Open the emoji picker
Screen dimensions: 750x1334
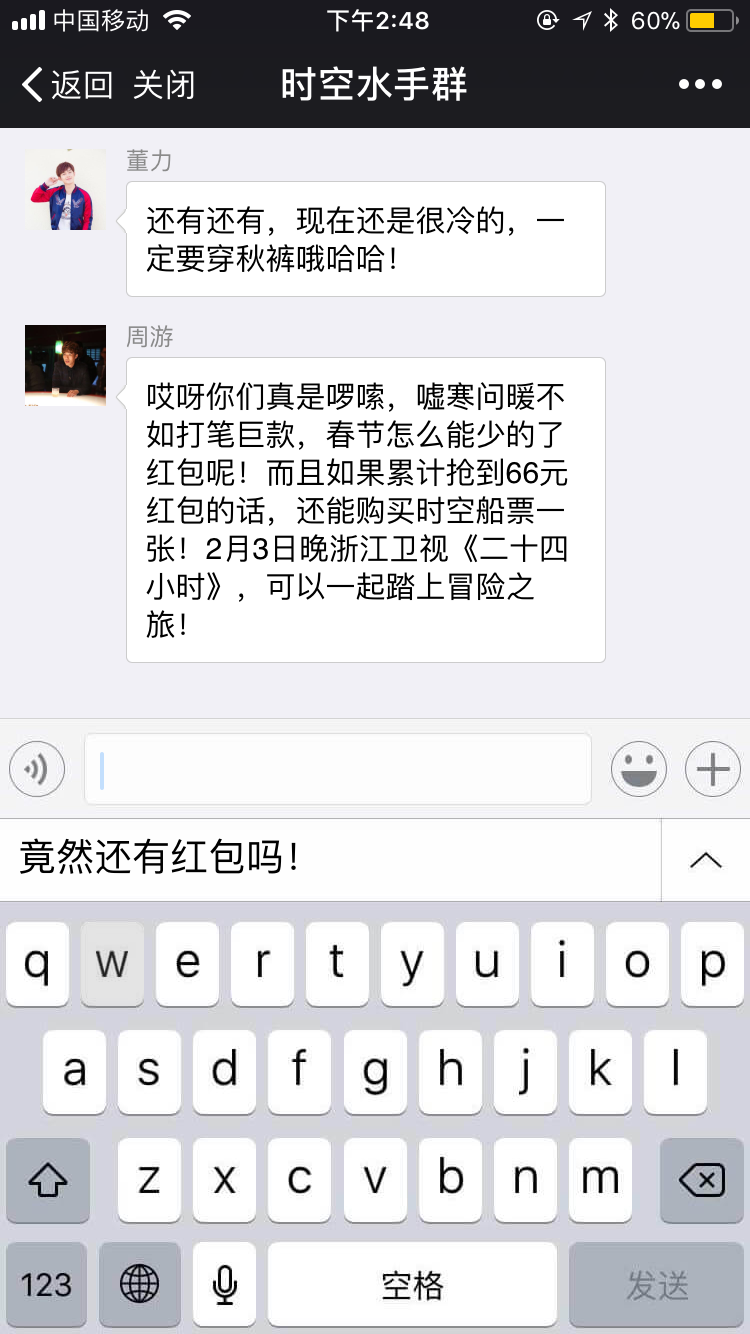[638, 769]
